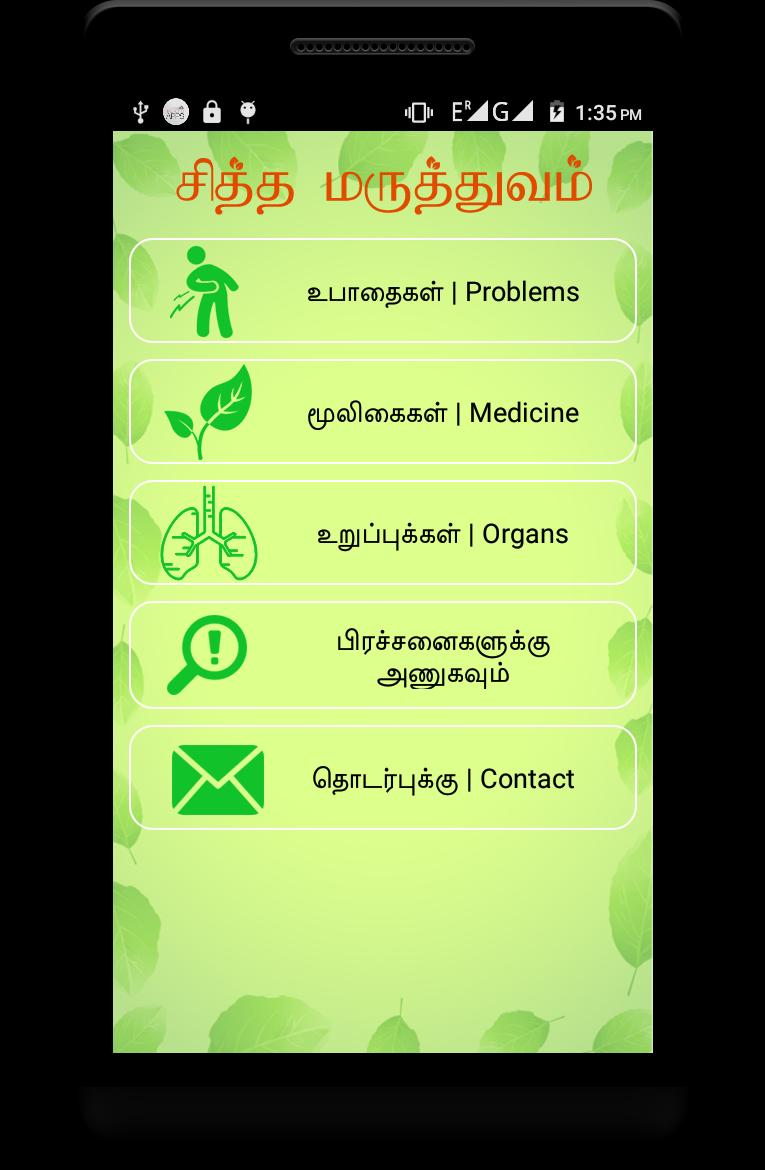The height and width of the screenshot is (1170, 765).
Task: Select the Organs category
Action: tap(383, 533)
